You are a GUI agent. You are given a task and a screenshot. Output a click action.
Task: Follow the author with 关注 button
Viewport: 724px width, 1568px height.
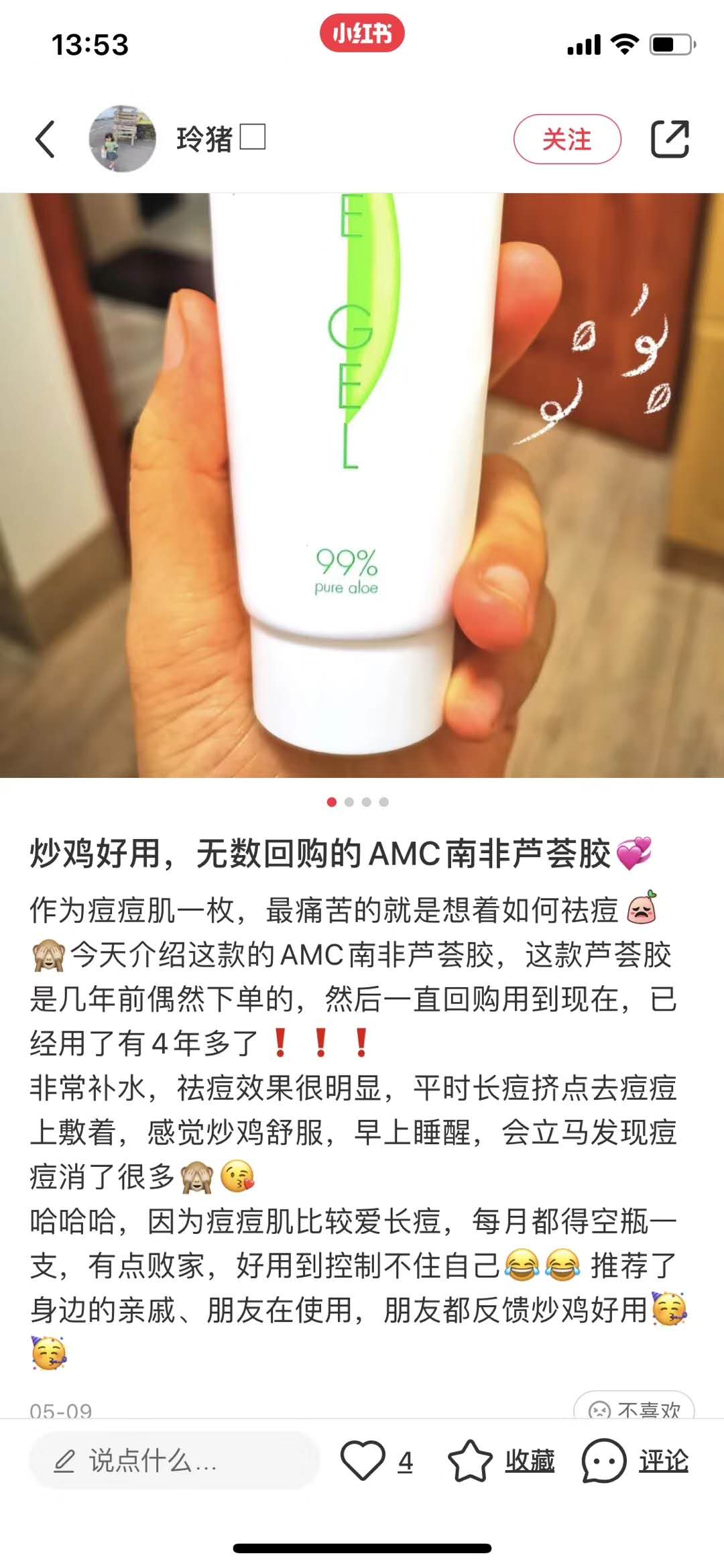tap(567, 139)
